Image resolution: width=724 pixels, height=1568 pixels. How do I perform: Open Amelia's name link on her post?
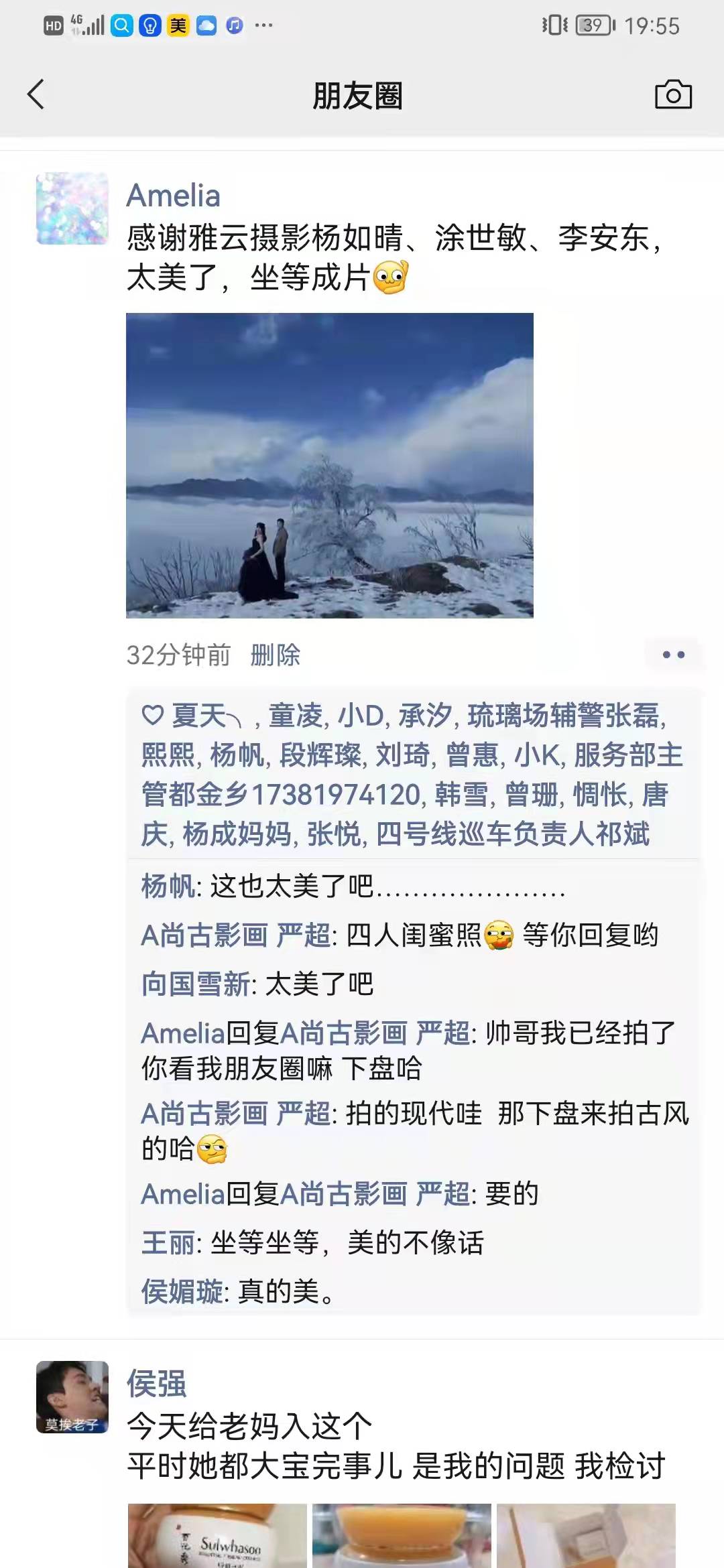coord(174,196)
